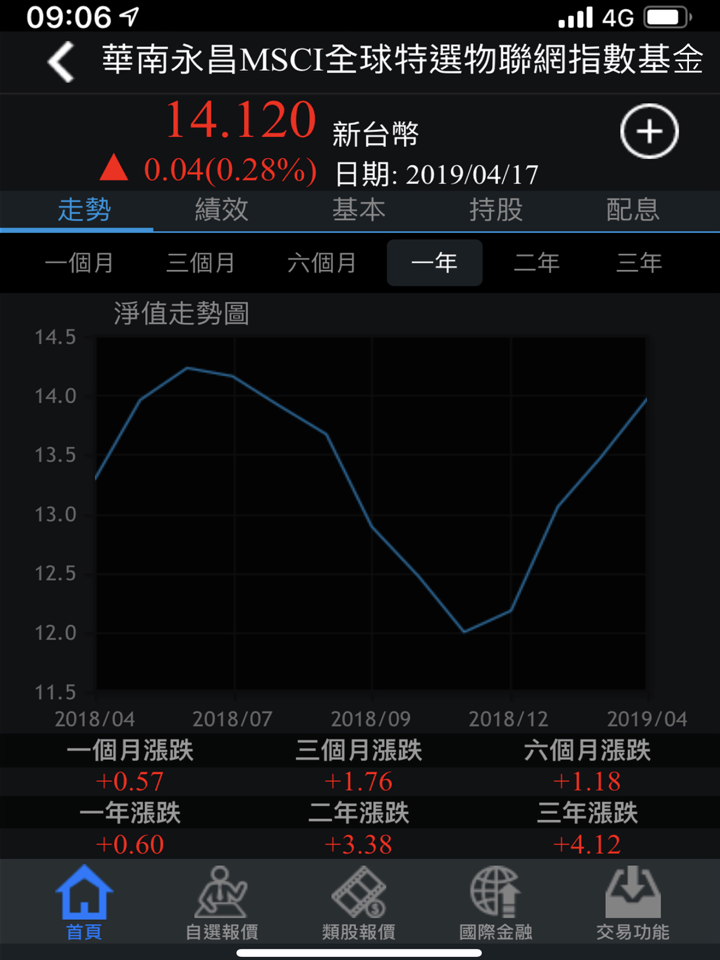The image size is (720, 960).
Task: Change chart range to 三個月
Action: 201,263
